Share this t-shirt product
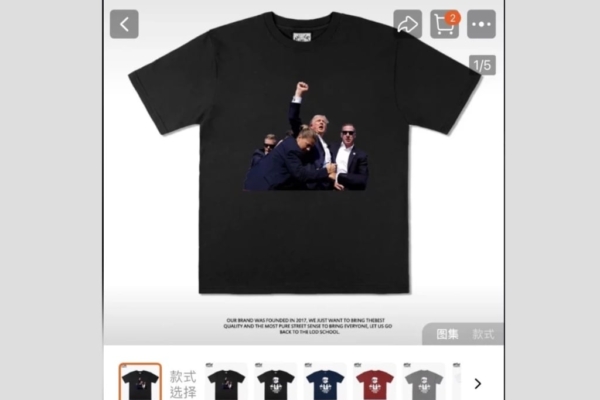This screenshot has width=600, height=400. pyautogui.click(x=407, y=24)
